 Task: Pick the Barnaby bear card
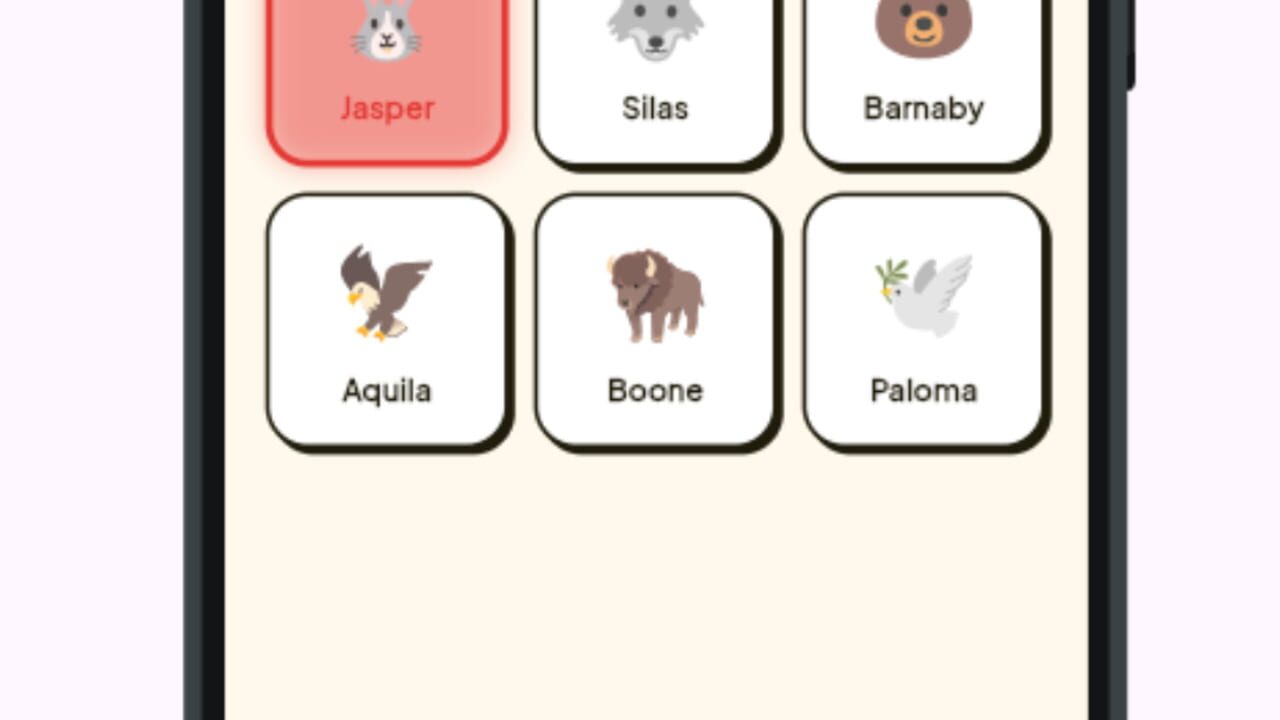coord(924,80)
